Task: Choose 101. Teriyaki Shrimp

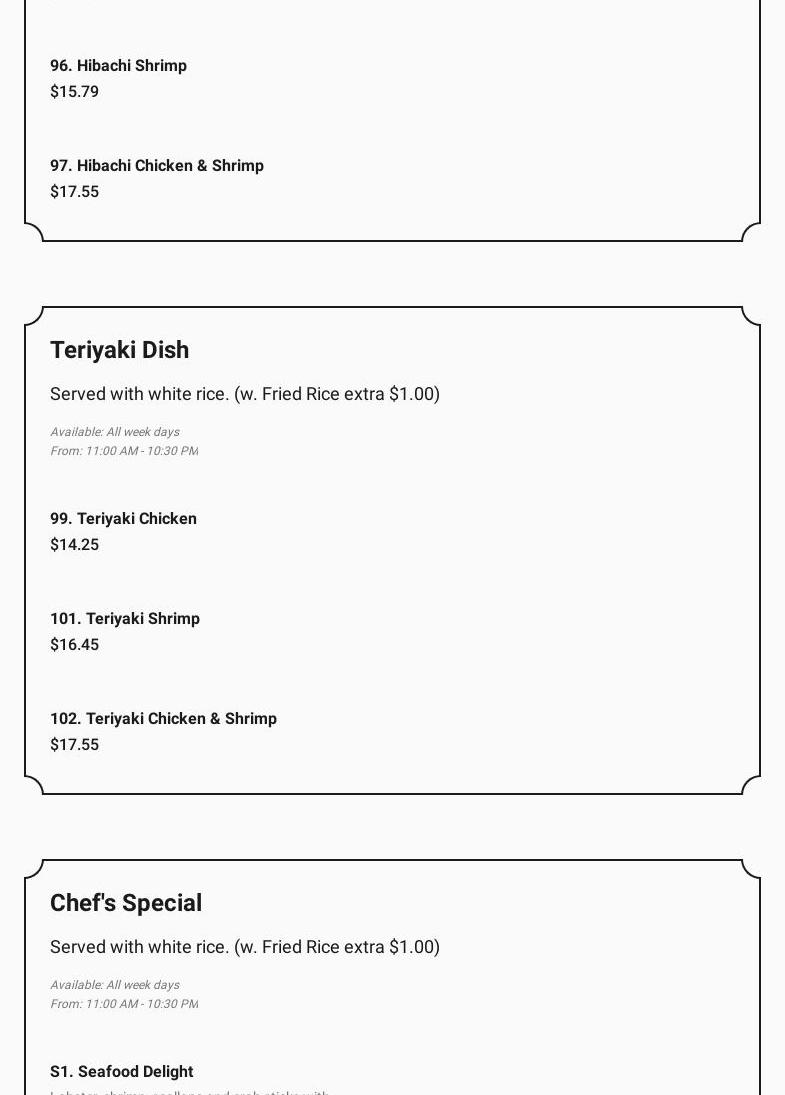Action: (x=125, y=619)
